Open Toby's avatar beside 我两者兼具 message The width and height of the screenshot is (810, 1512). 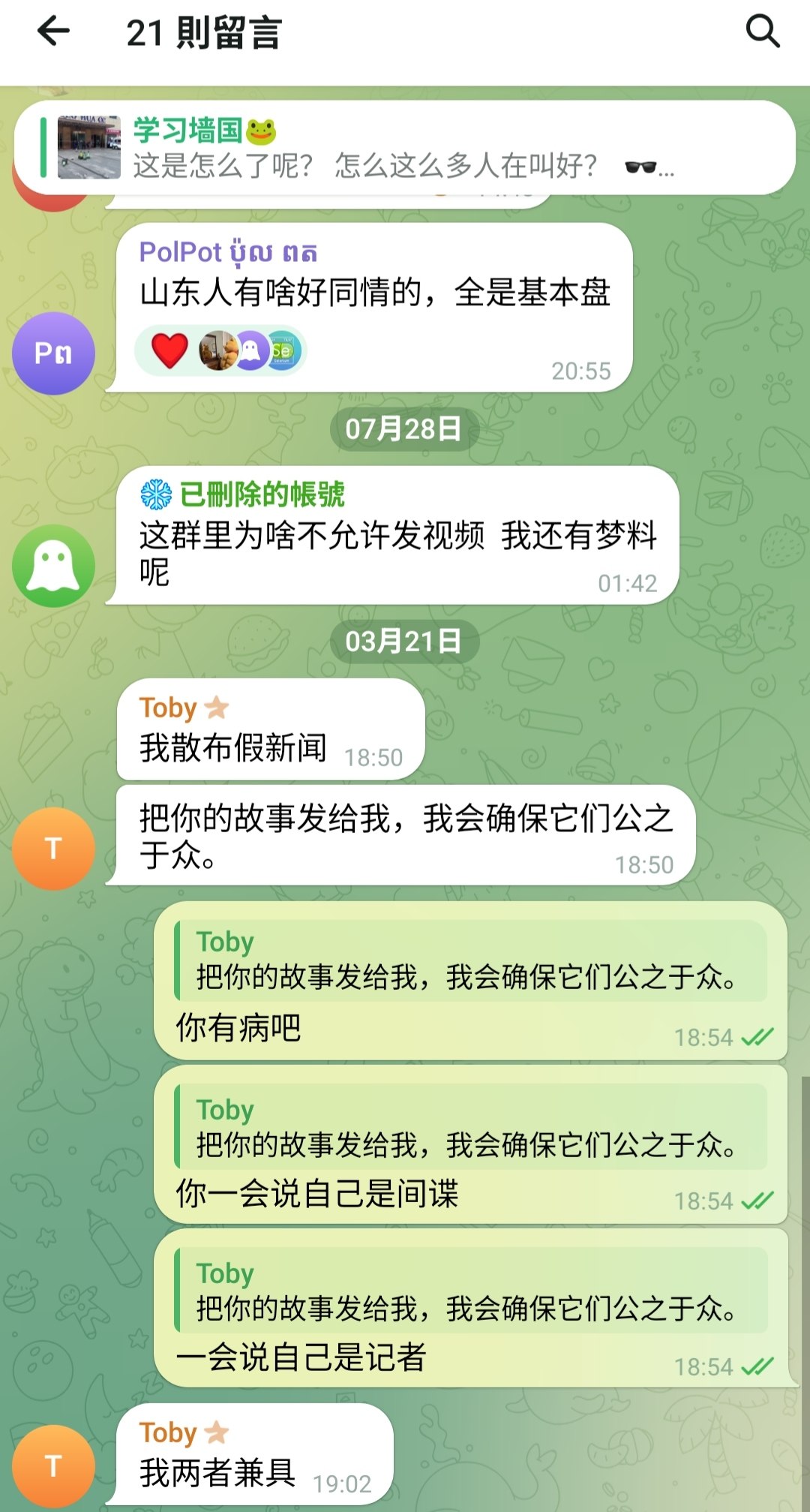pos(53,1465)
